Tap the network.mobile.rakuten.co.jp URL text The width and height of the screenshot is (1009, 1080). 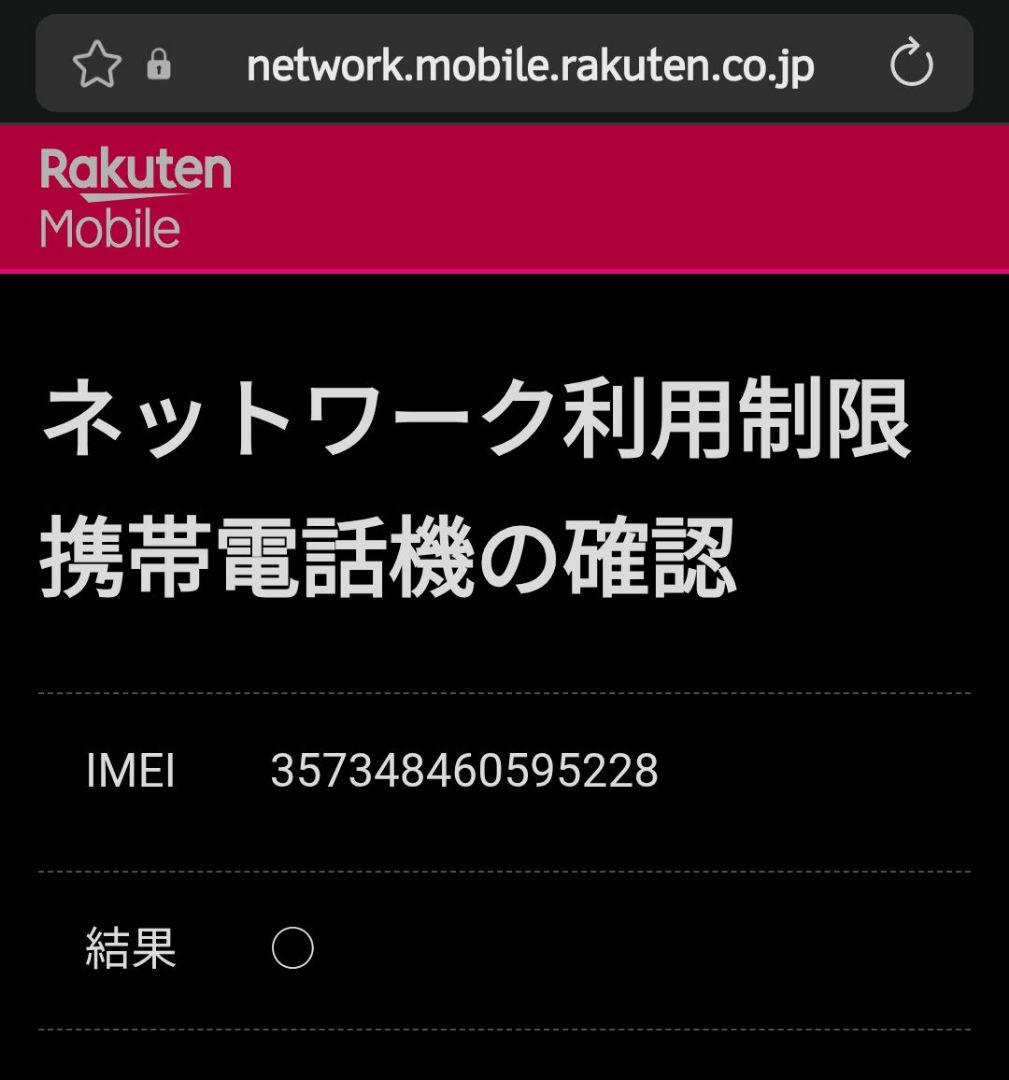coord(530,63)
